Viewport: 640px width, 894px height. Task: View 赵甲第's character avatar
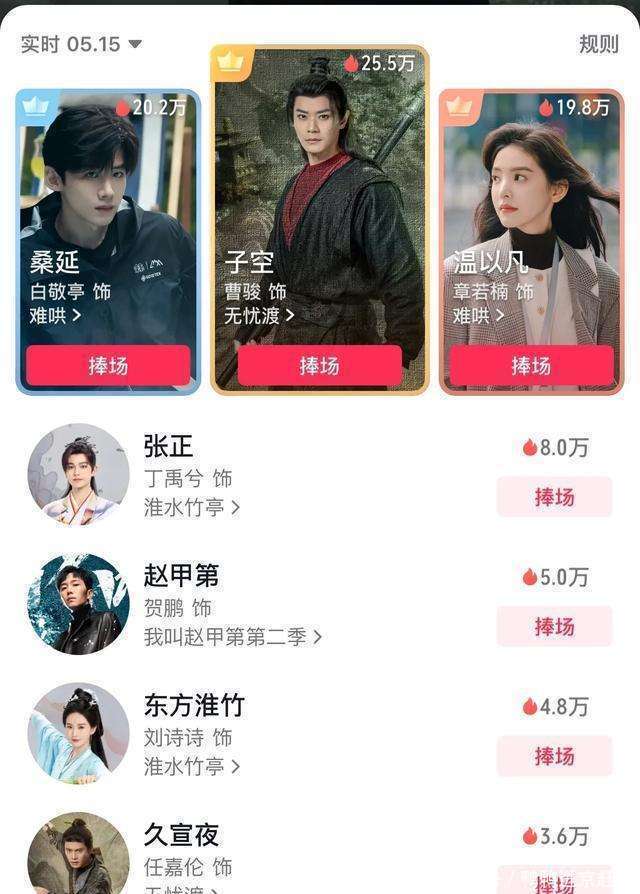(78, 603)
